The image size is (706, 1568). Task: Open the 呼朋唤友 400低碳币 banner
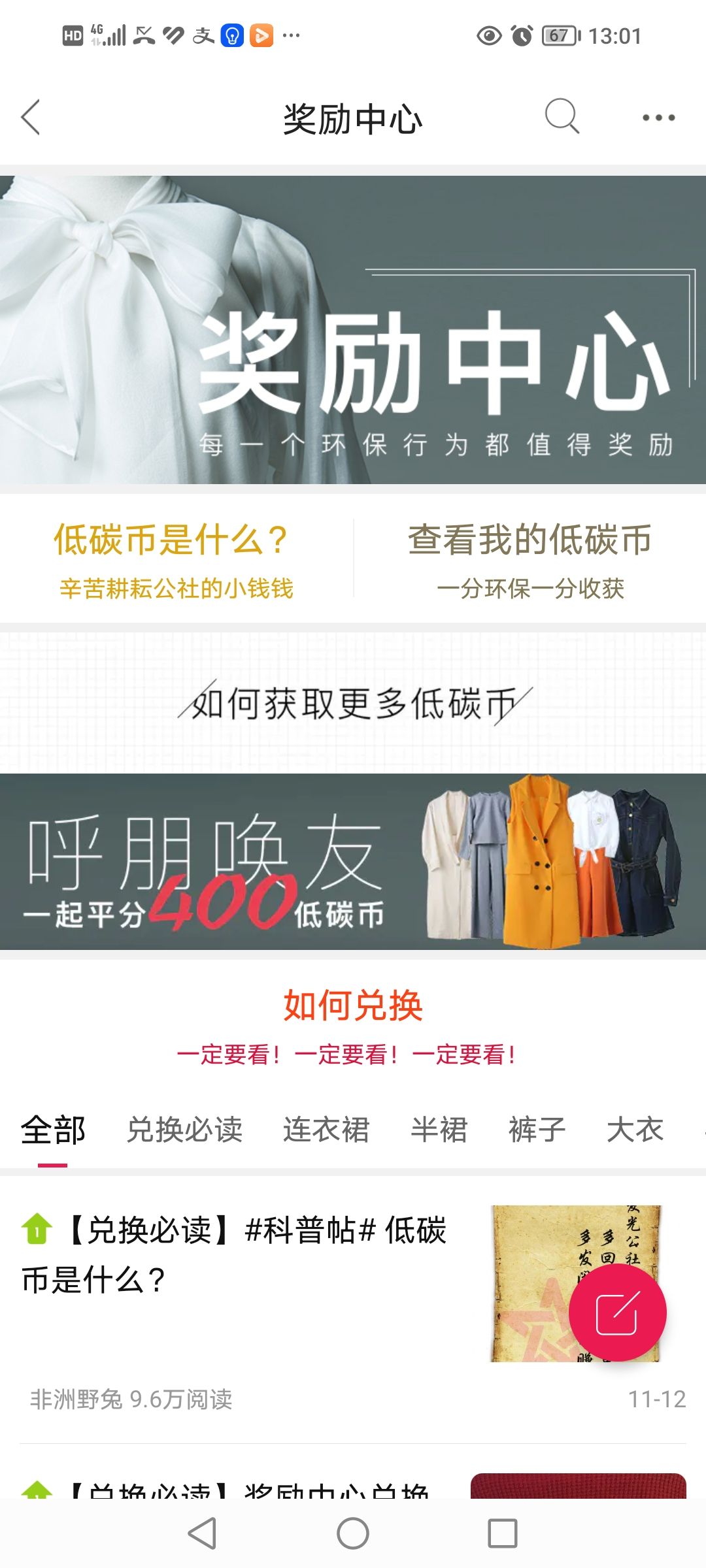tap(353, 862)
